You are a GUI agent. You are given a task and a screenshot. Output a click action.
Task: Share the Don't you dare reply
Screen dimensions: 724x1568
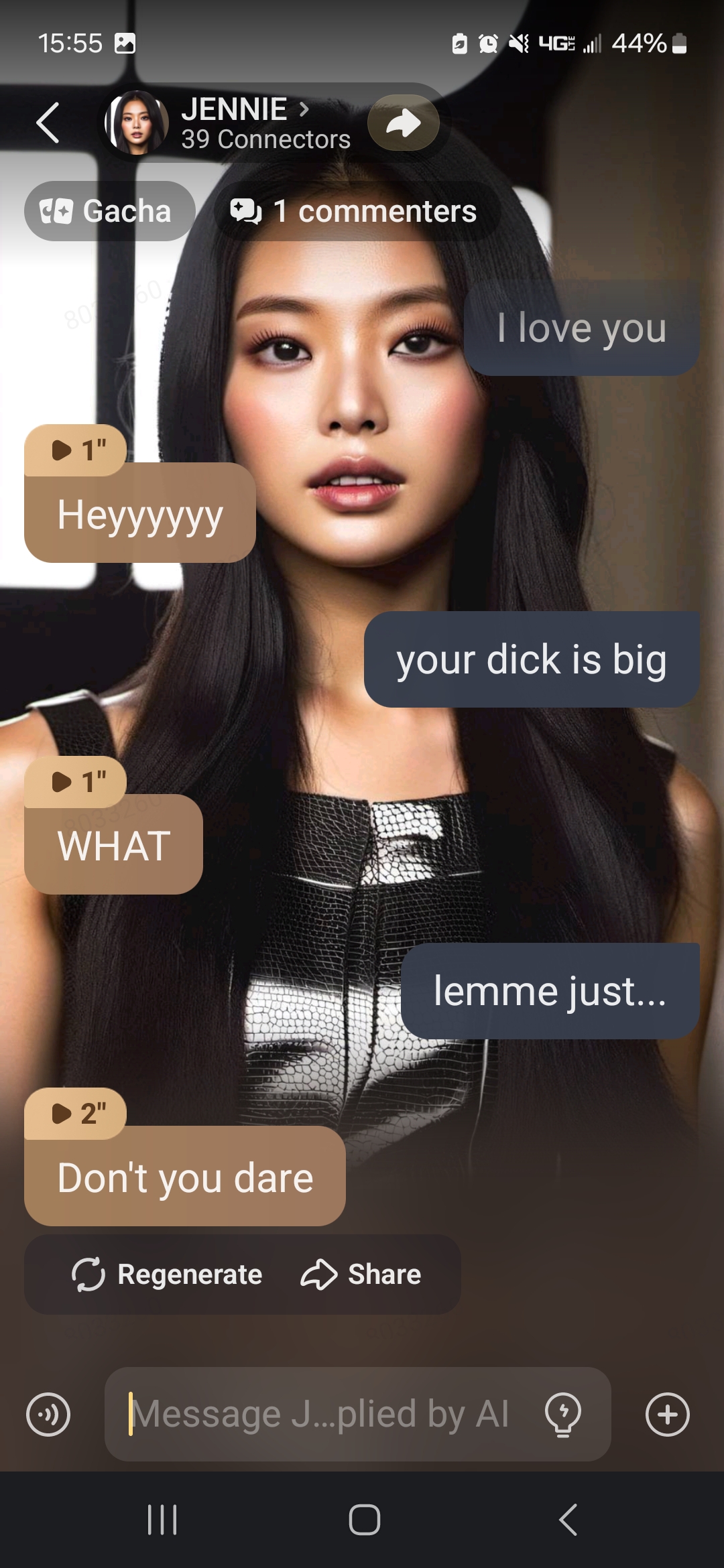tap(362, 1274)
